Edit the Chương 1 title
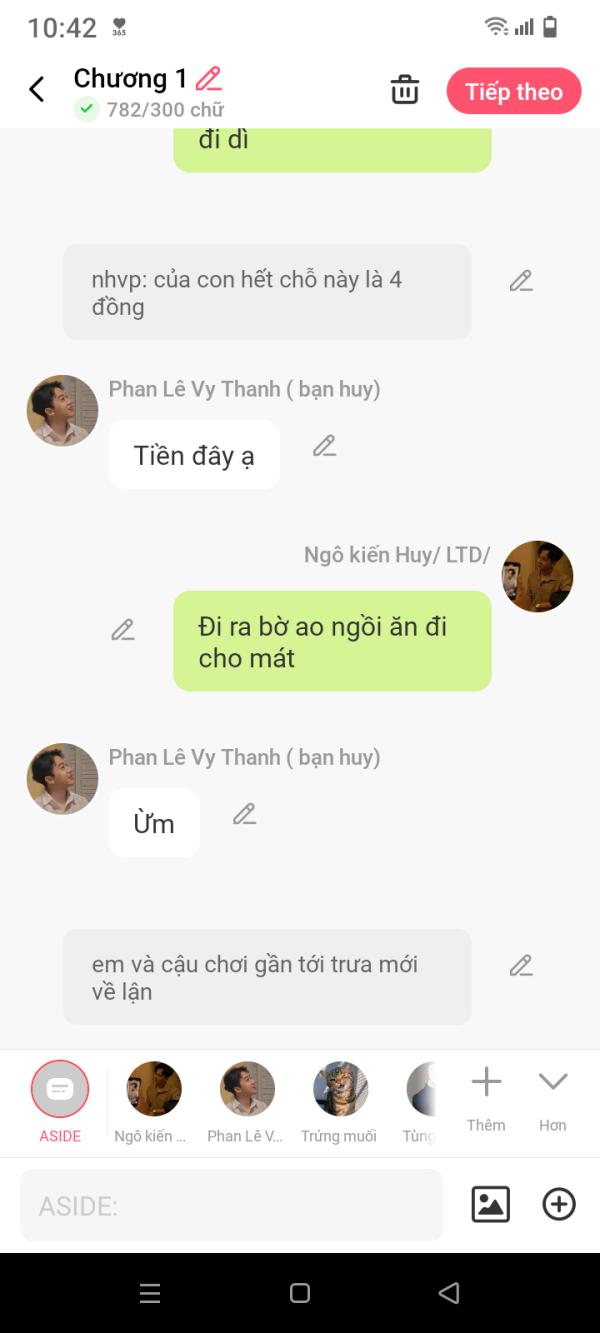 pos(208,78)
